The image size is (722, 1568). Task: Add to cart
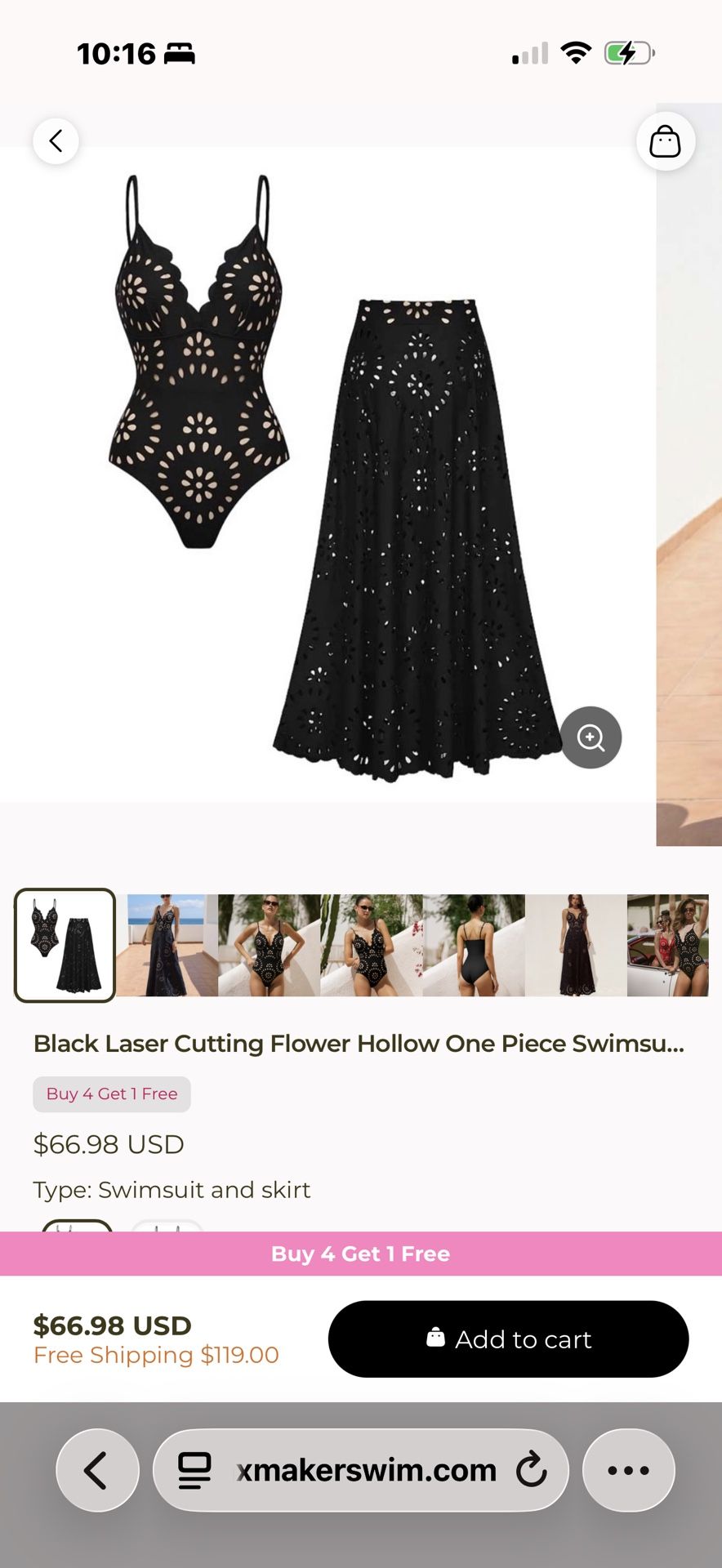click(x=508, y=1339)
